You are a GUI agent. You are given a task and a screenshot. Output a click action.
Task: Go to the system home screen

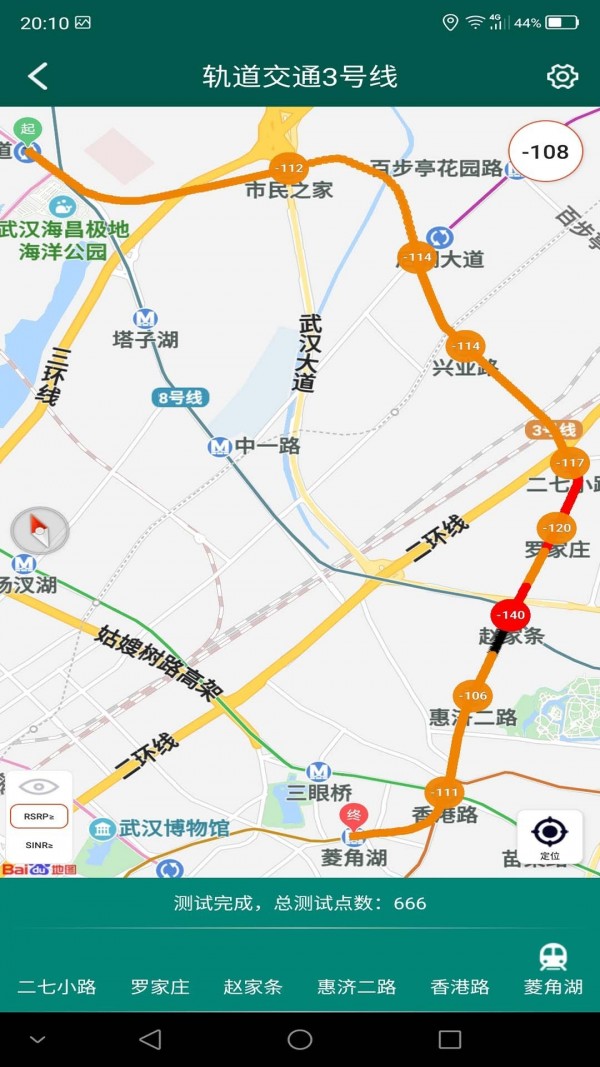300,1040
